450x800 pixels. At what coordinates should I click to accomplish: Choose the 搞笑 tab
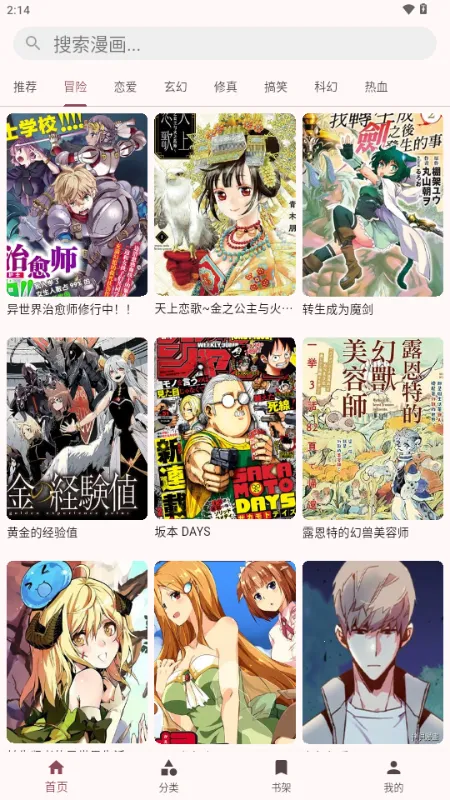coord(276,87)
